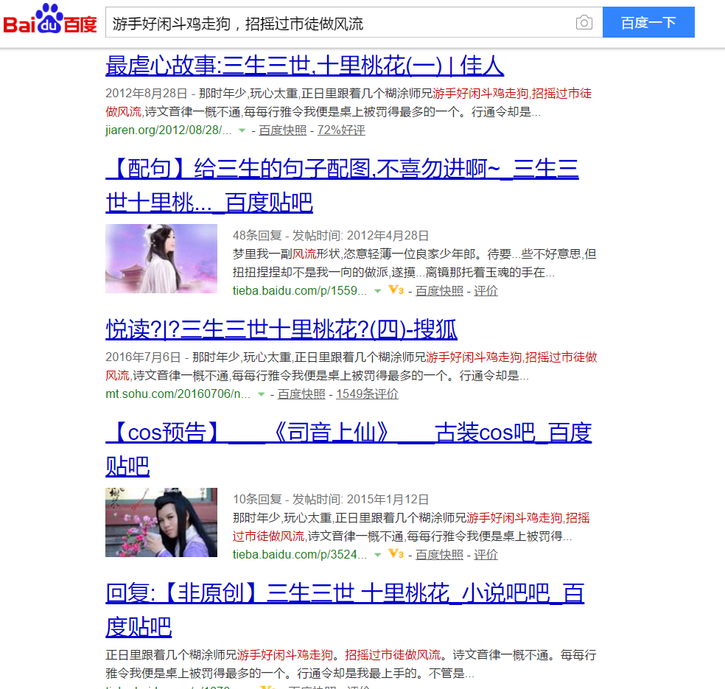View 1549条评价 for the sohu result

(367, 394)
